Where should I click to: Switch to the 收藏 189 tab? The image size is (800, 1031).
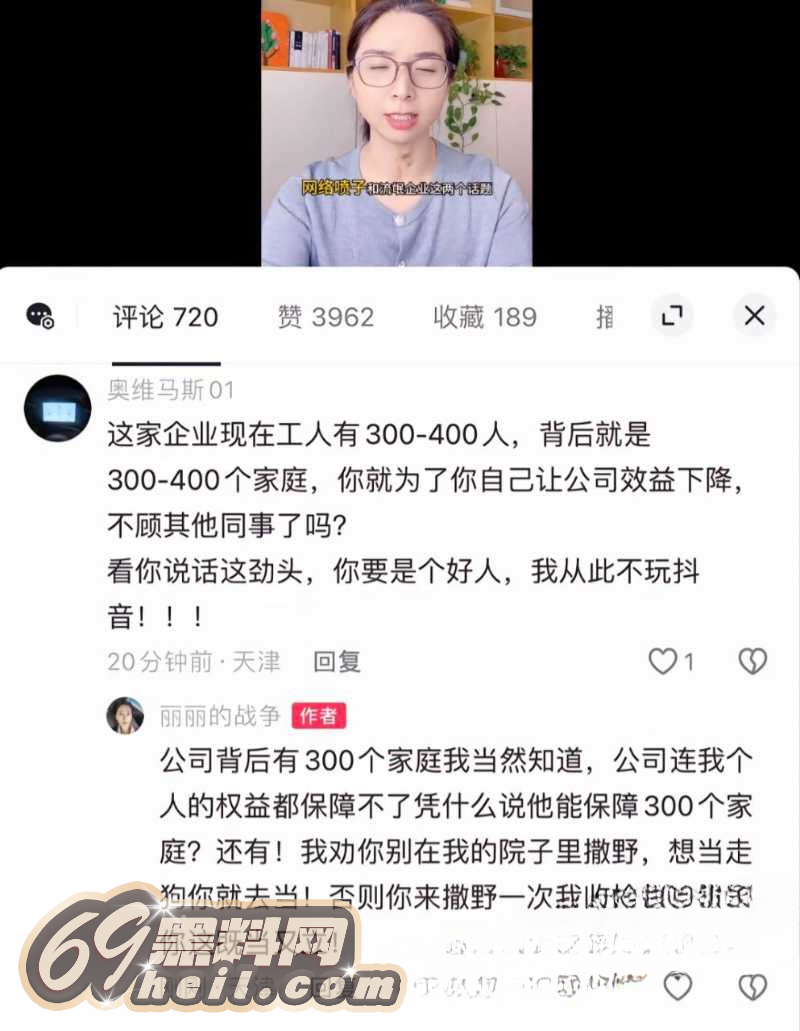point(485,318)
